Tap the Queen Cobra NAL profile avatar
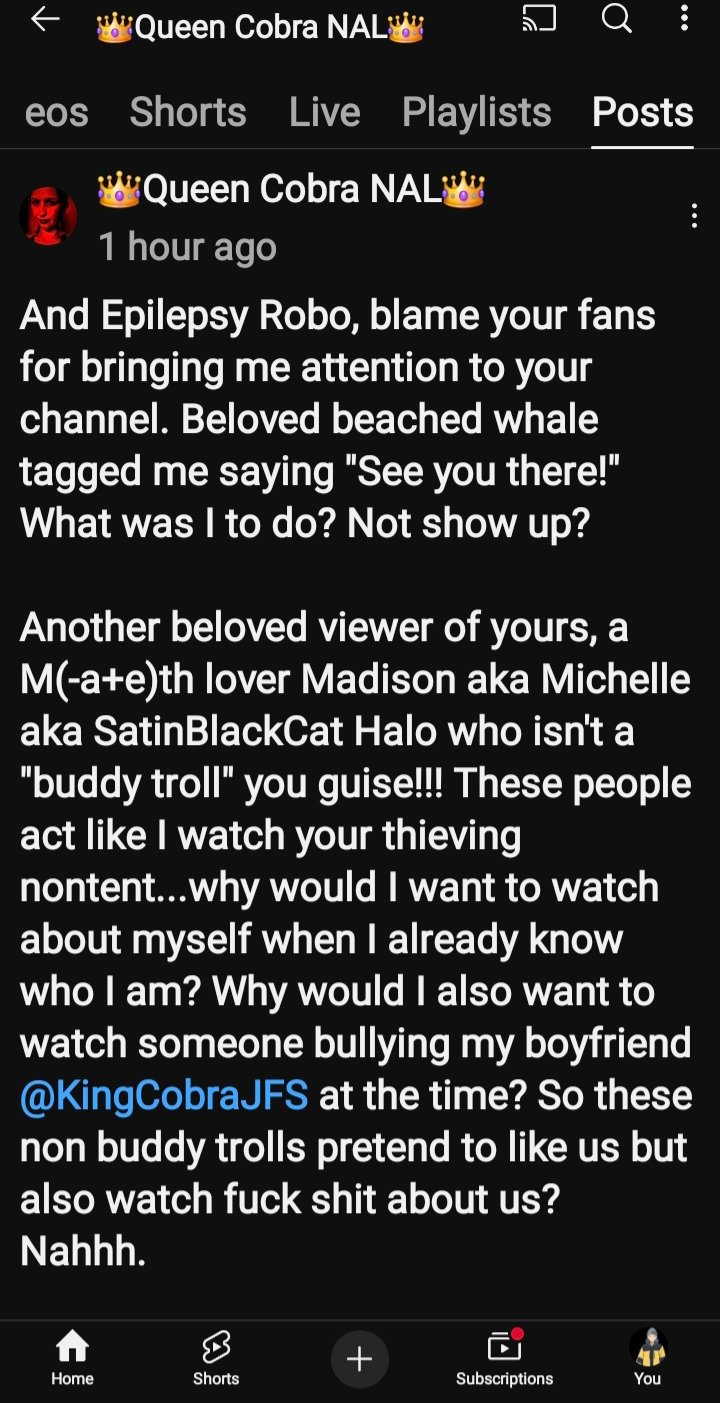The width and height of the screenshot is (720, 1403). [x=48, y=215]
